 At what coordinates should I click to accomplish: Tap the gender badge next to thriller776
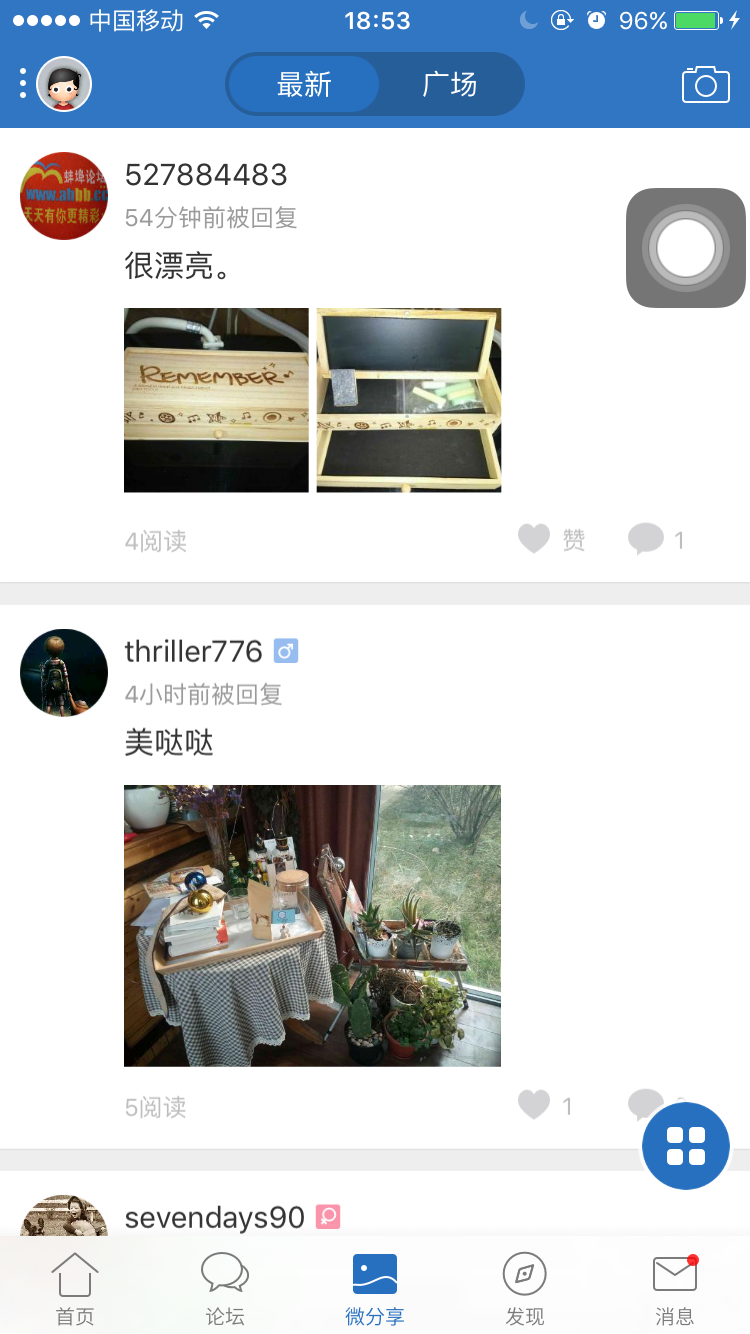[x=285, y=650]
